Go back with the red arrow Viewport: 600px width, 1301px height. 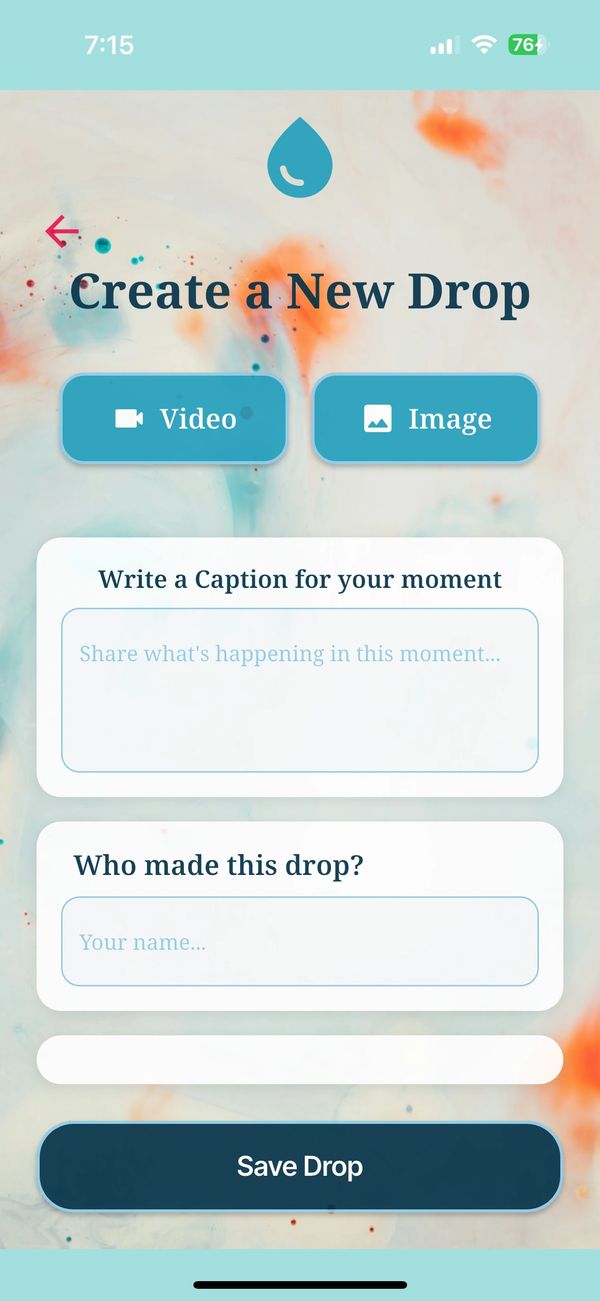(x=62, y=231)
